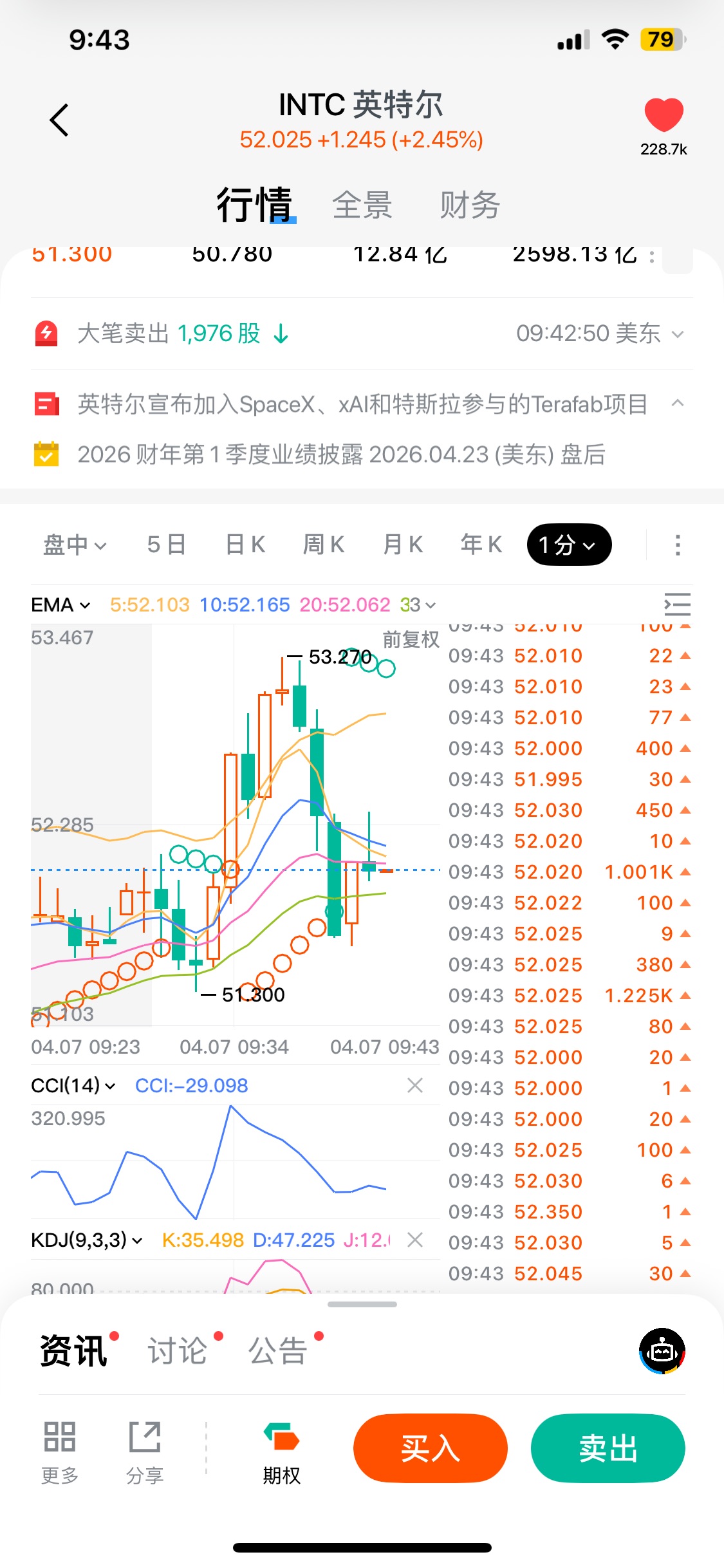This screenshot has height=1568, width=724.
Task: Open the Terafab news headline
Action: pos(362,404)
